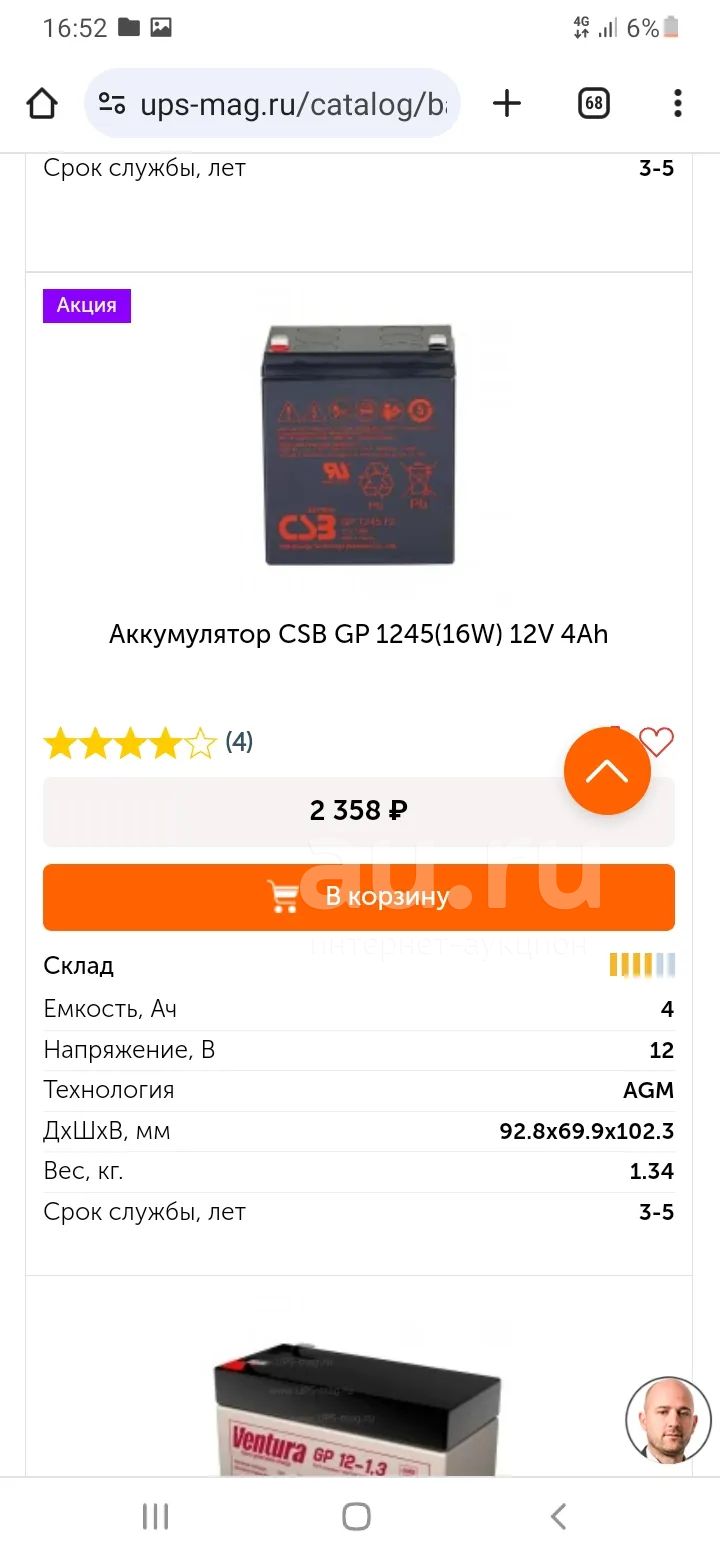Open Аккумулятор CSB GP 1245(16W) 12V 4Ah title
Screen dimensions: 720x1560
click(359, 634)
